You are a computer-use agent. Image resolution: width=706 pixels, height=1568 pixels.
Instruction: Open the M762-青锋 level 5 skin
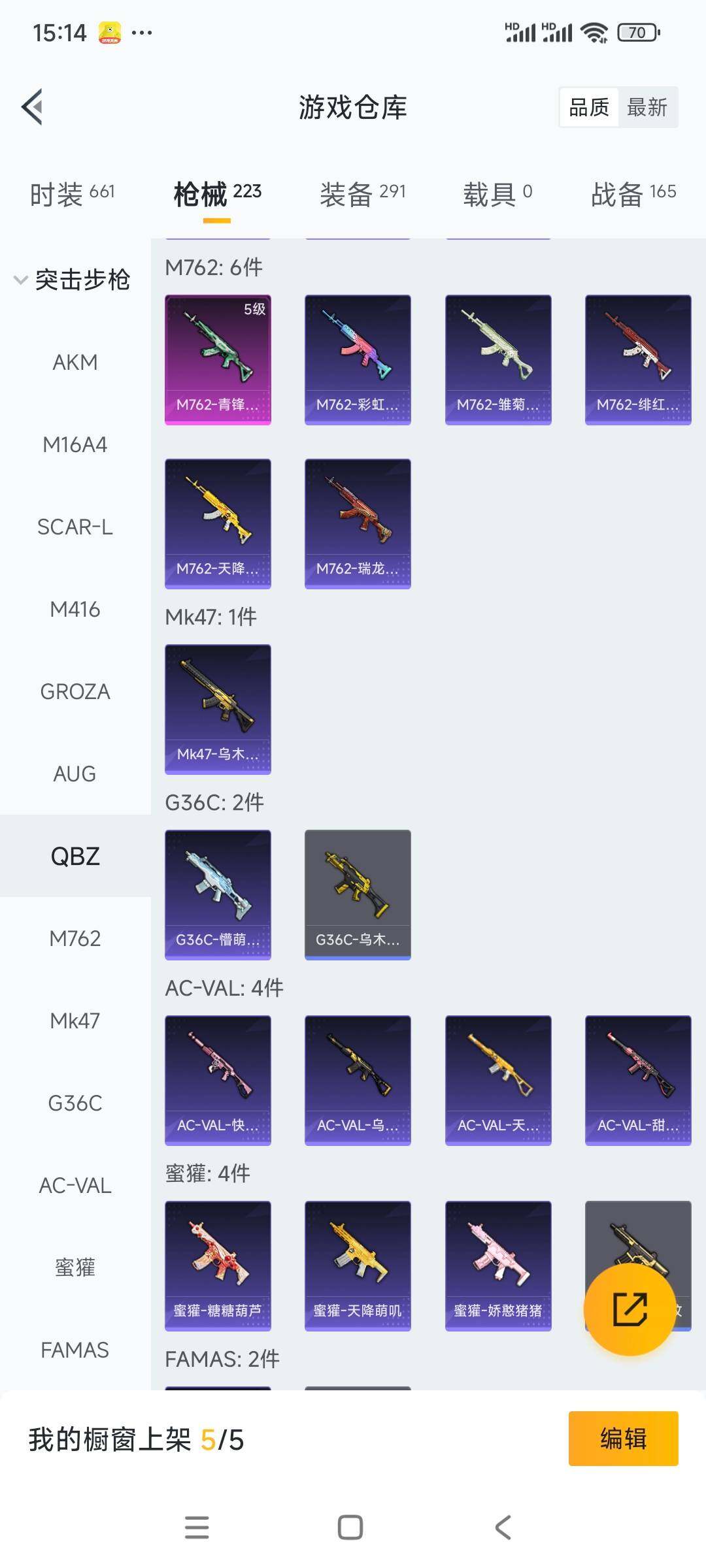tap(218, 359)
